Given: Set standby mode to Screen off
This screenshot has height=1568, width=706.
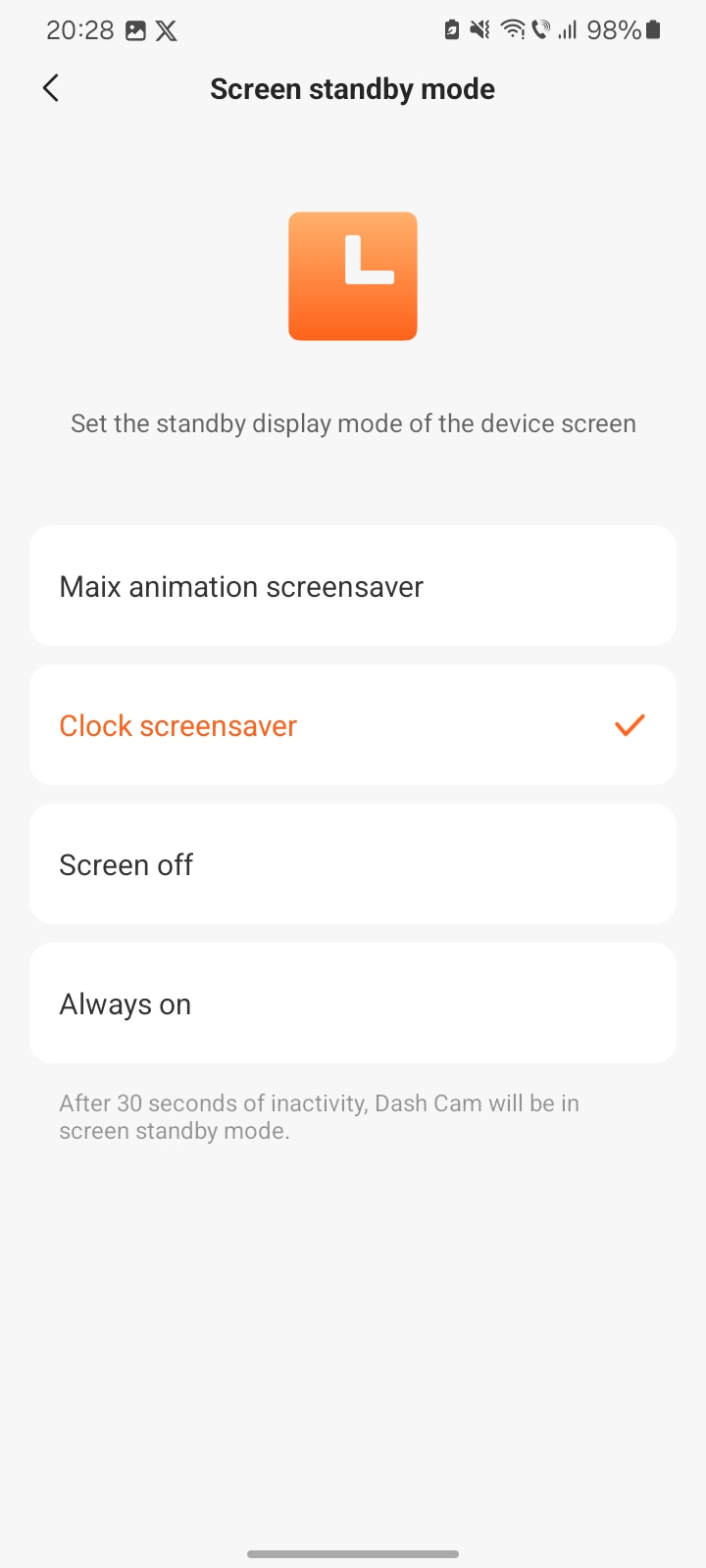Looking at the screenshot, I should 353,864.
